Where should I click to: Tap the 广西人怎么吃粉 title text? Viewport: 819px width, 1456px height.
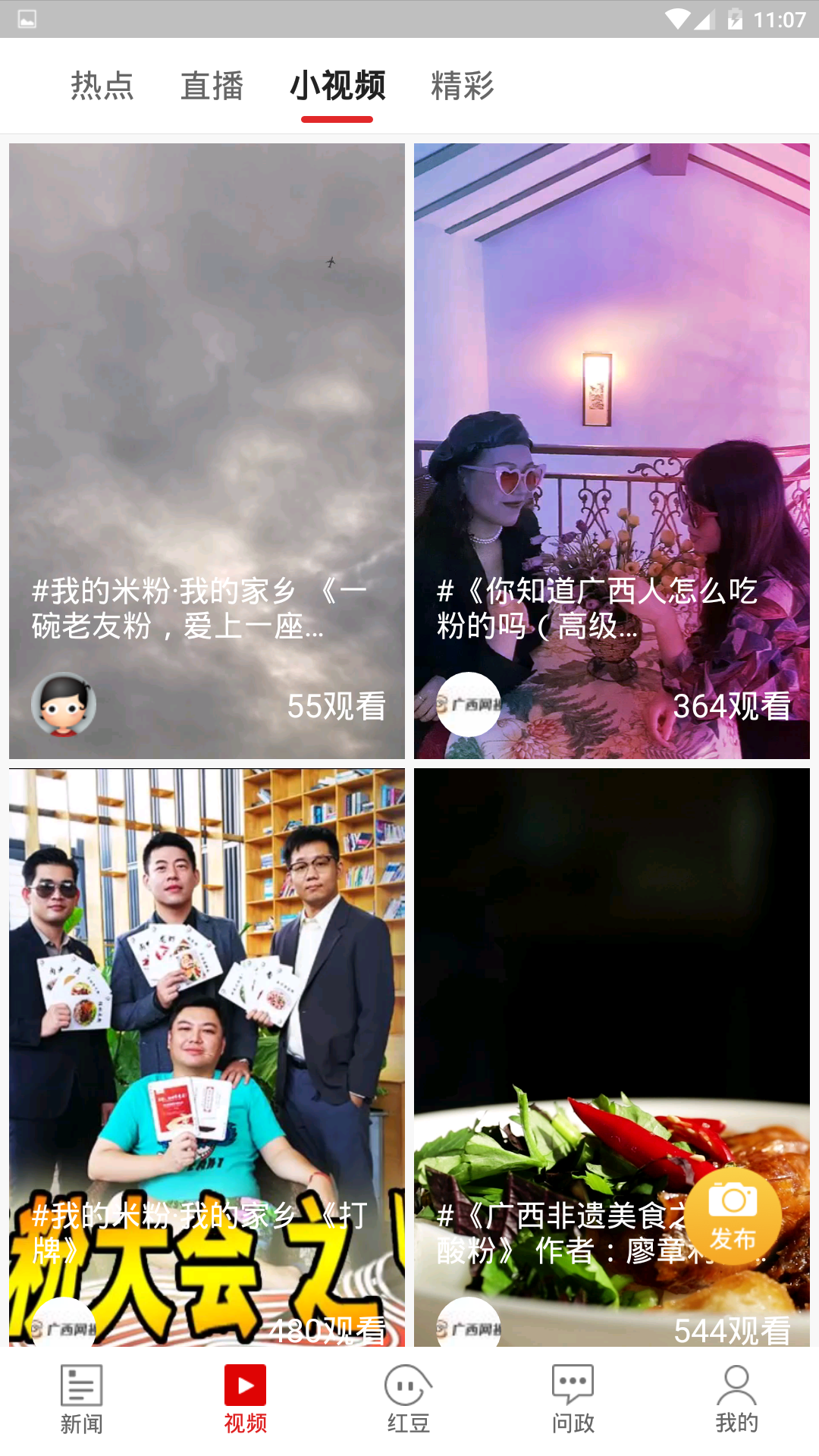[x=599, y=610]
